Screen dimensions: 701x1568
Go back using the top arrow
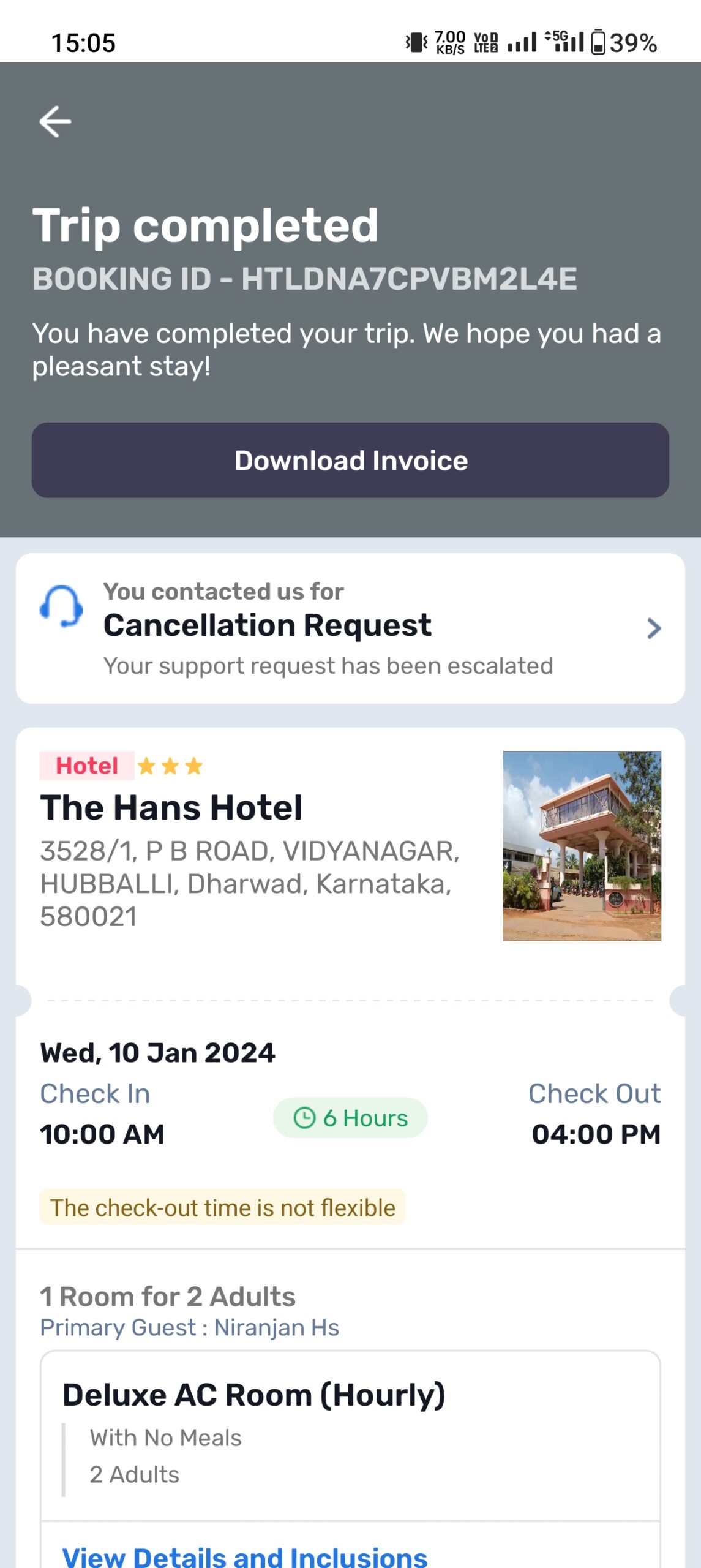[x=55, y=121]
